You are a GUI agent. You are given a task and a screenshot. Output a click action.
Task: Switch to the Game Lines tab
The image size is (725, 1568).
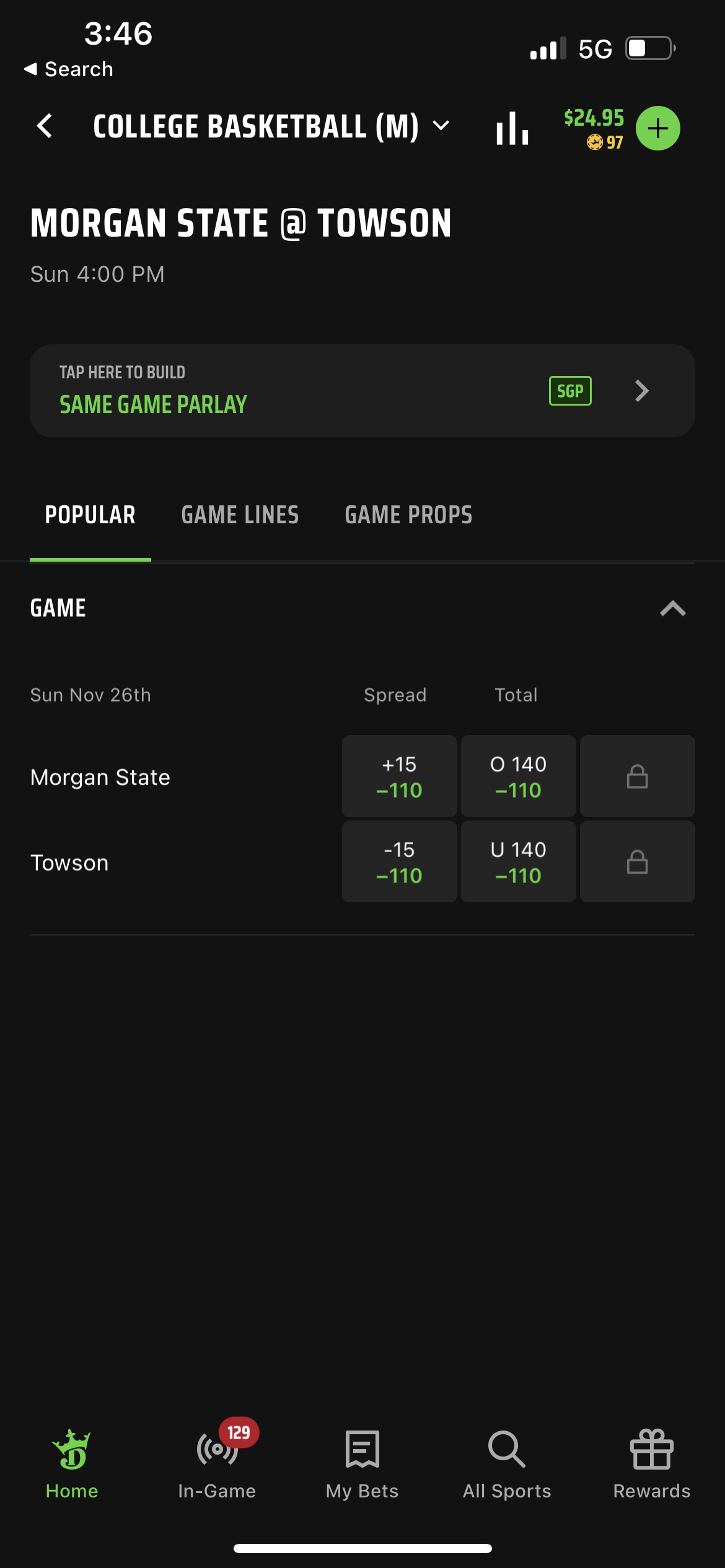pyautogui.click(x=240, y=515)
